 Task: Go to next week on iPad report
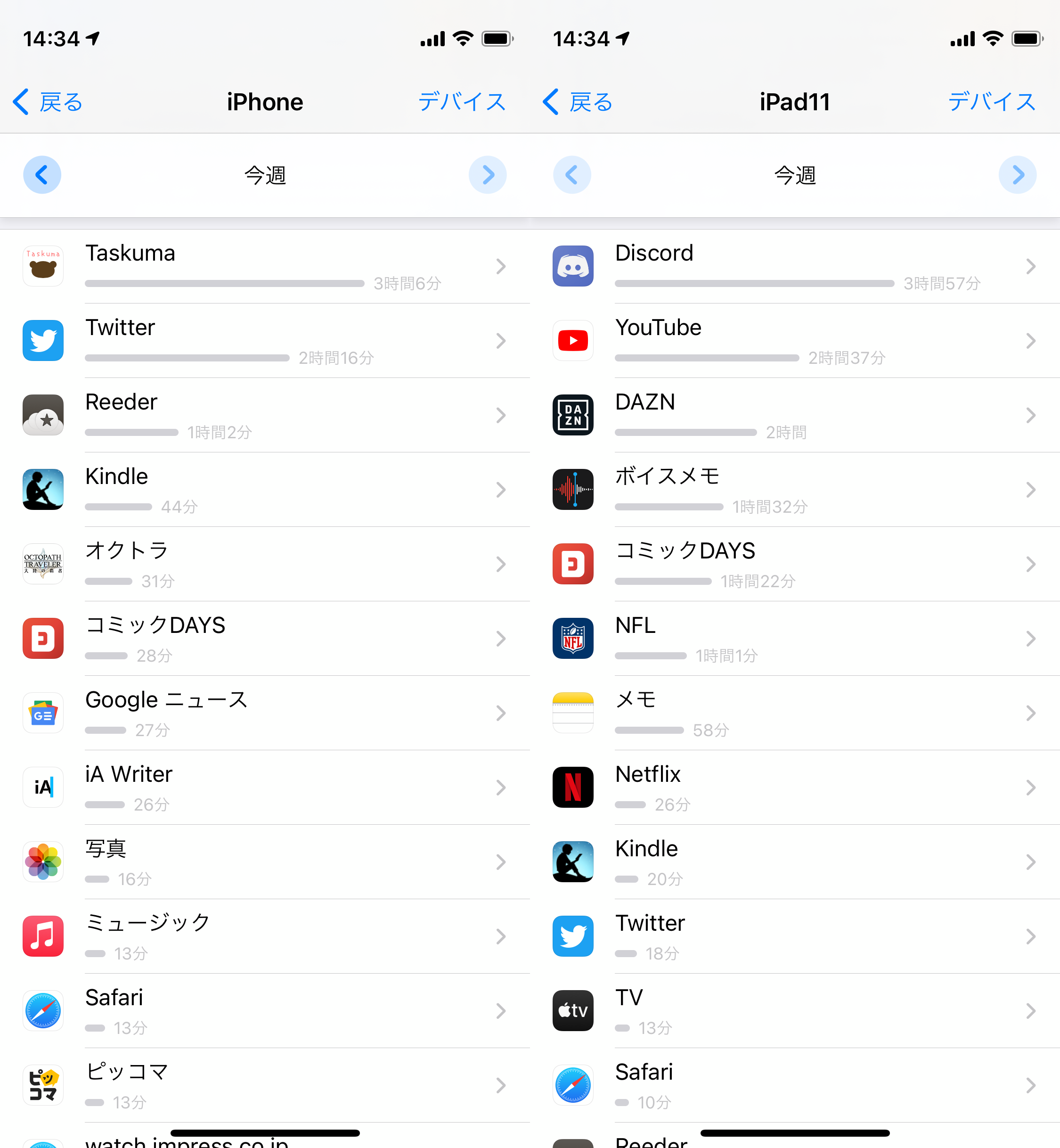1017,175
